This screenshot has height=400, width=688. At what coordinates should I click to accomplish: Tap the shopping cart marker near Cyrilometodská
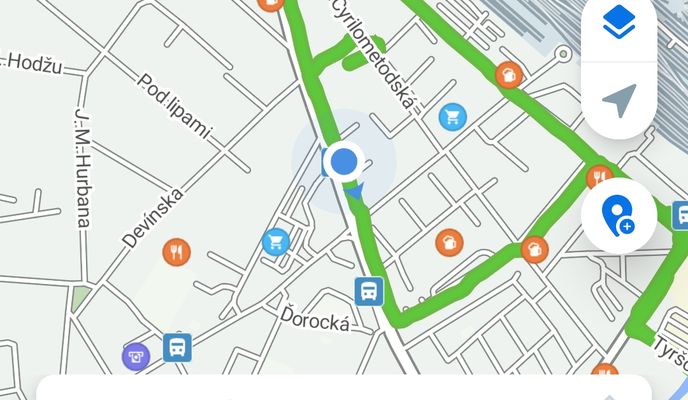tap(453, 117)
